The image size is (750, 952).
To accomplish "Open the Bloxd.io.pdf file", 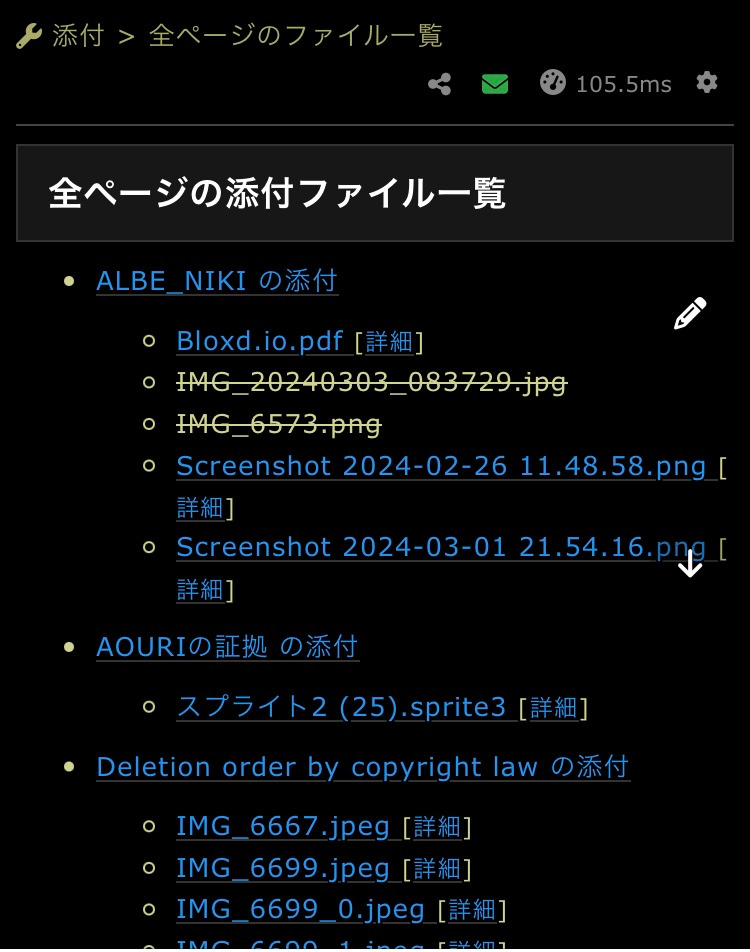I will [x=260, y=341].
